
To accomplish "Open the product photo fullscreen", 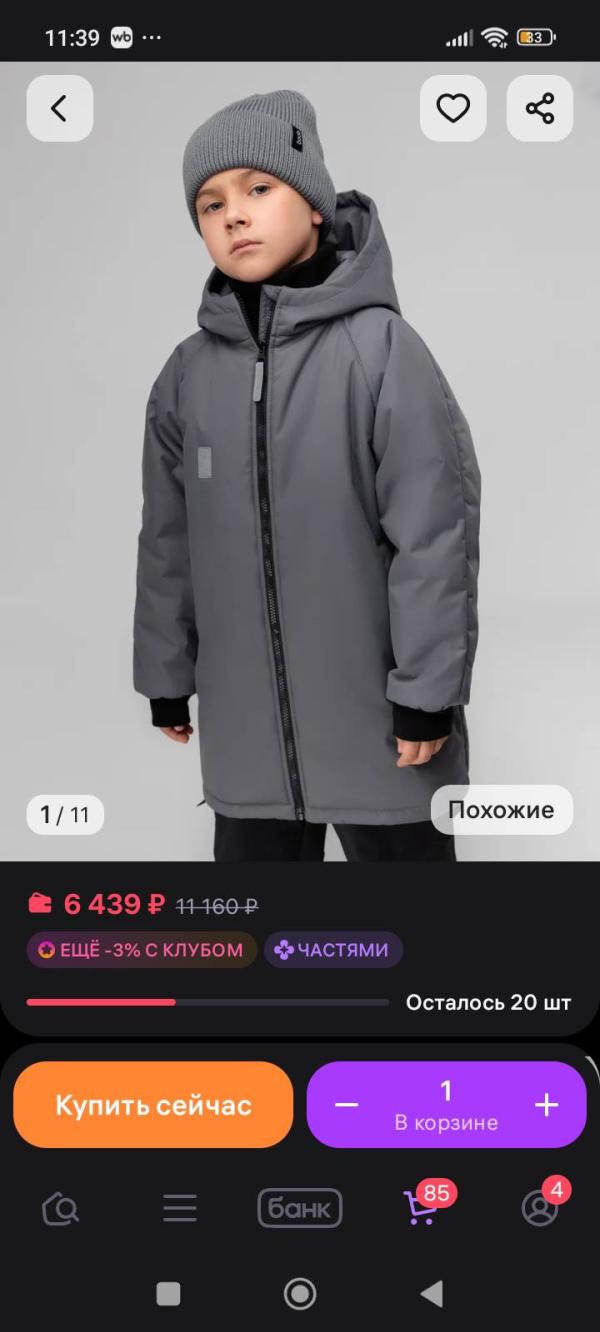I will (300, 480).
